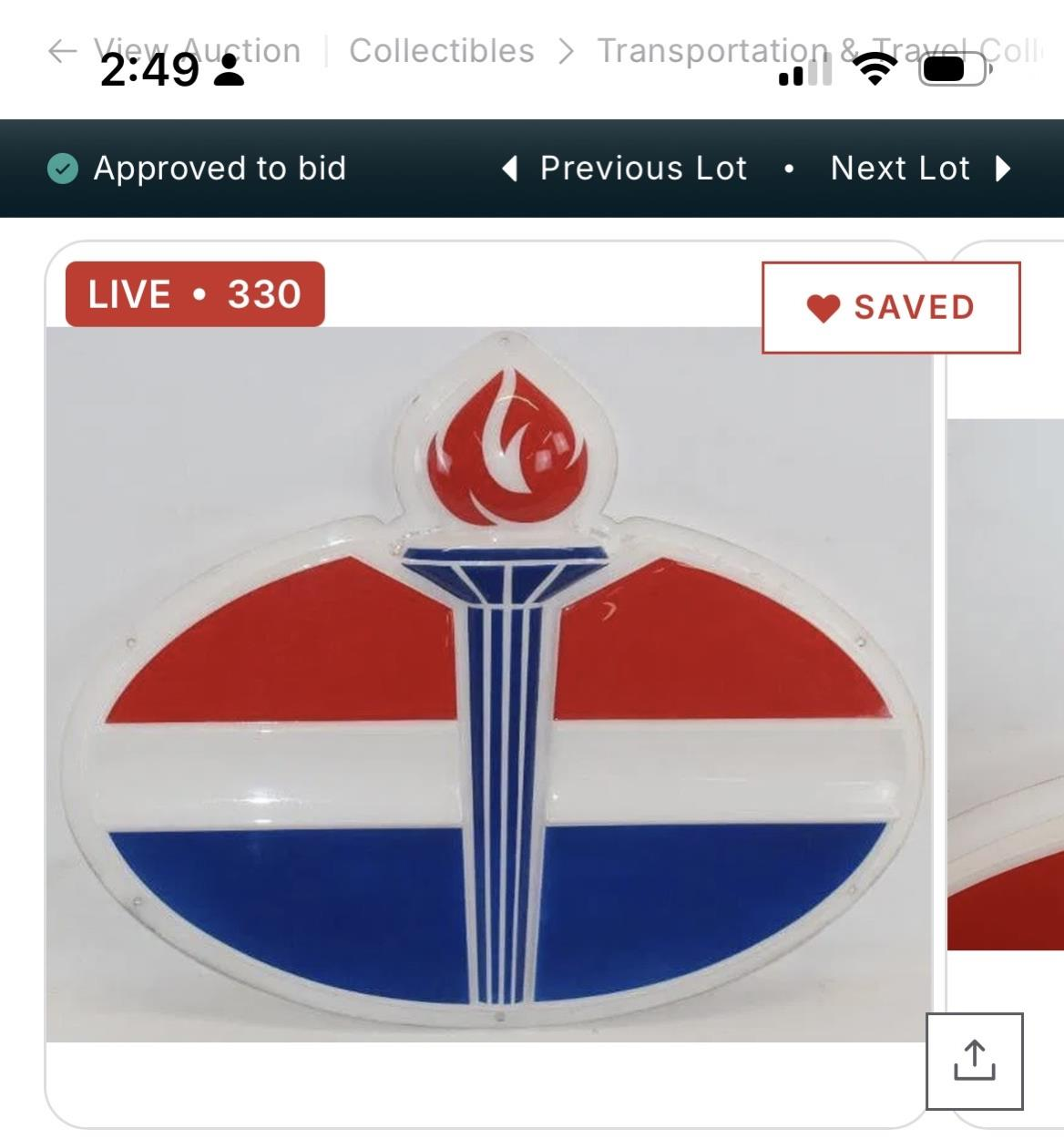Open the Collectibles breadcrumb
The image size is (1064, 1139).
(441, 51)
